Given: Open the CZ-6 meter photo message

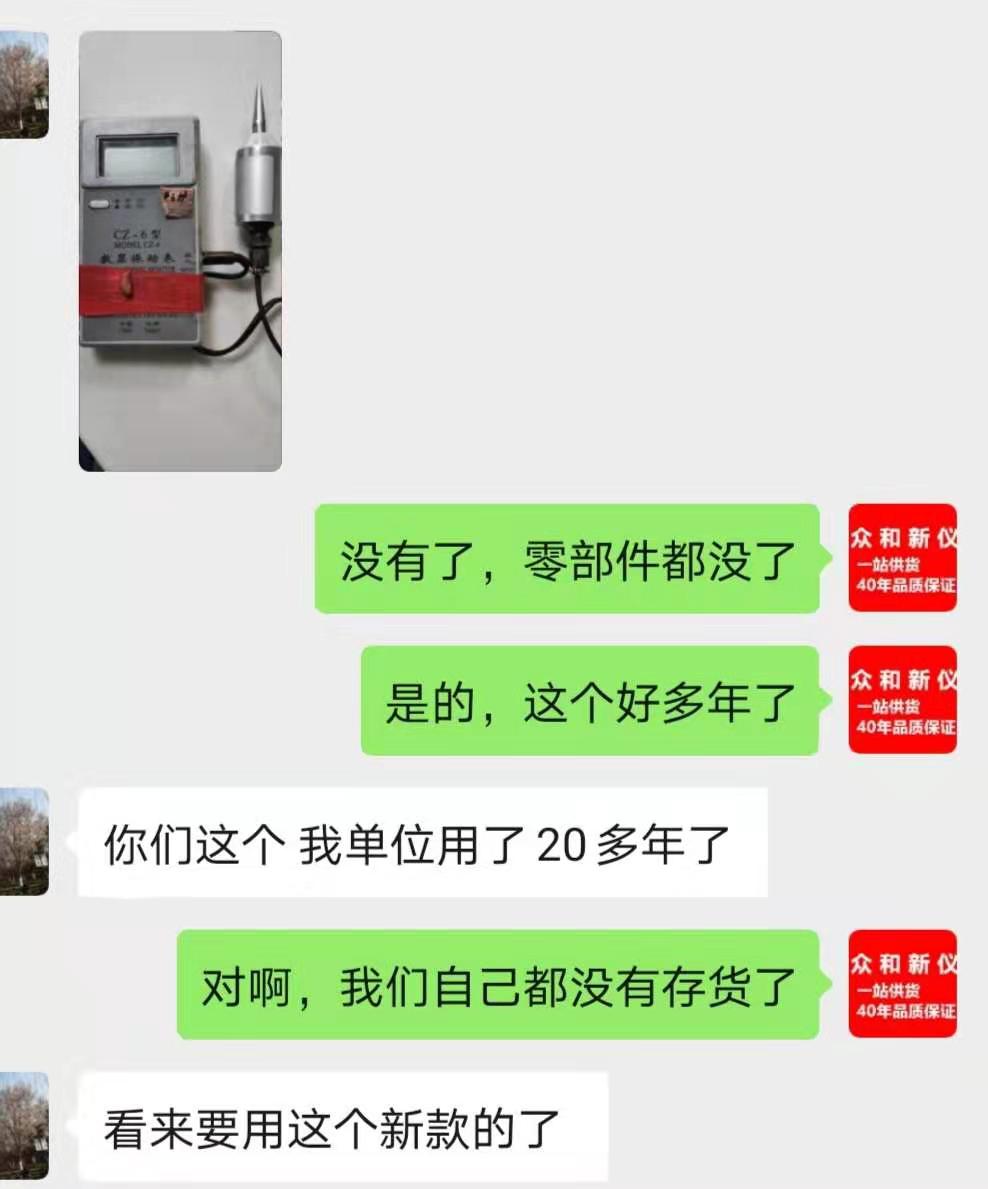Looking at the screenshot, I should click(x=180, y=251).
